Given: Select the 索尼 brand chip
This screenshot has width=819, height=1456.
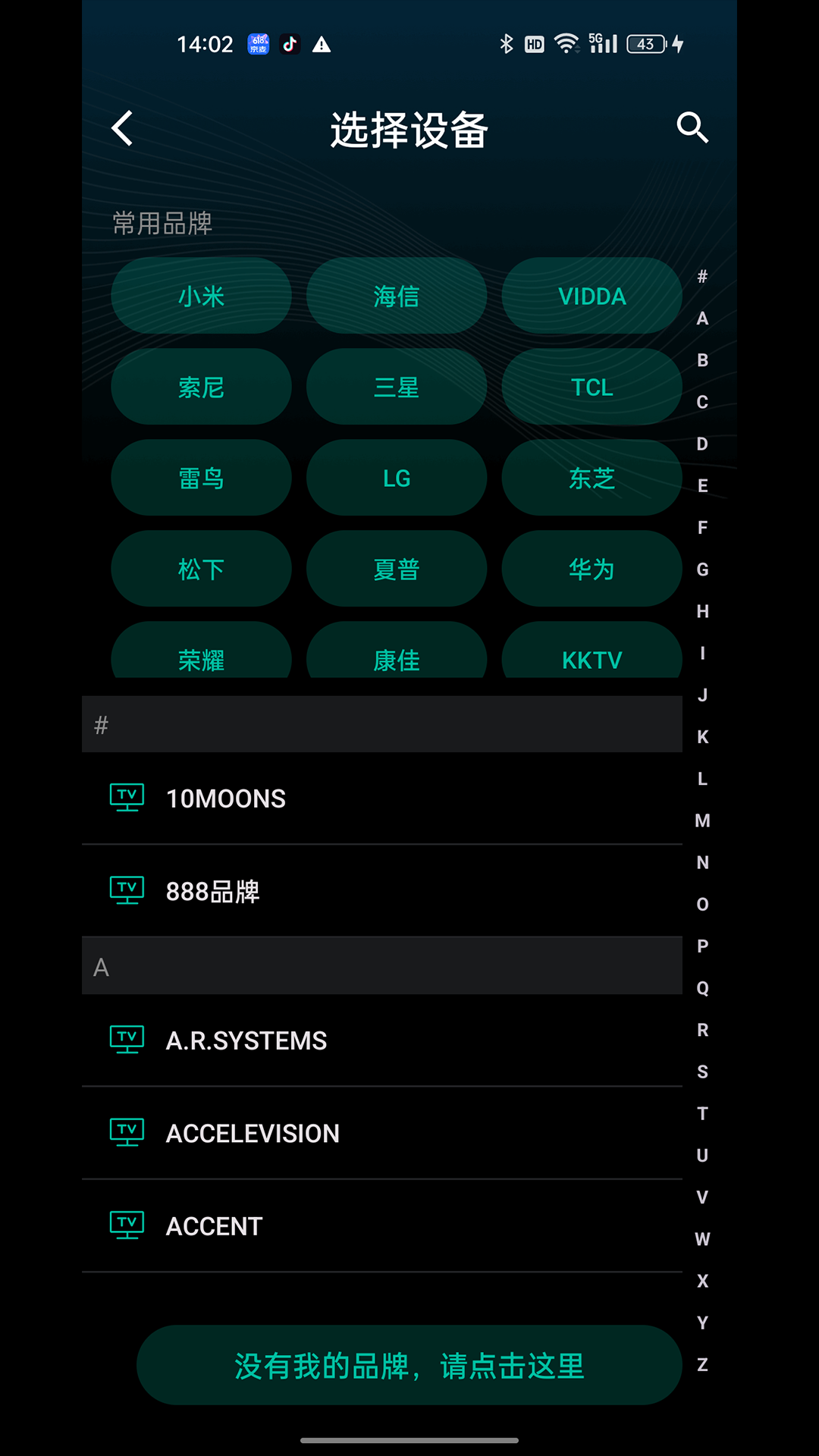Looking at the screenshot, I should (x=201, y=387).
